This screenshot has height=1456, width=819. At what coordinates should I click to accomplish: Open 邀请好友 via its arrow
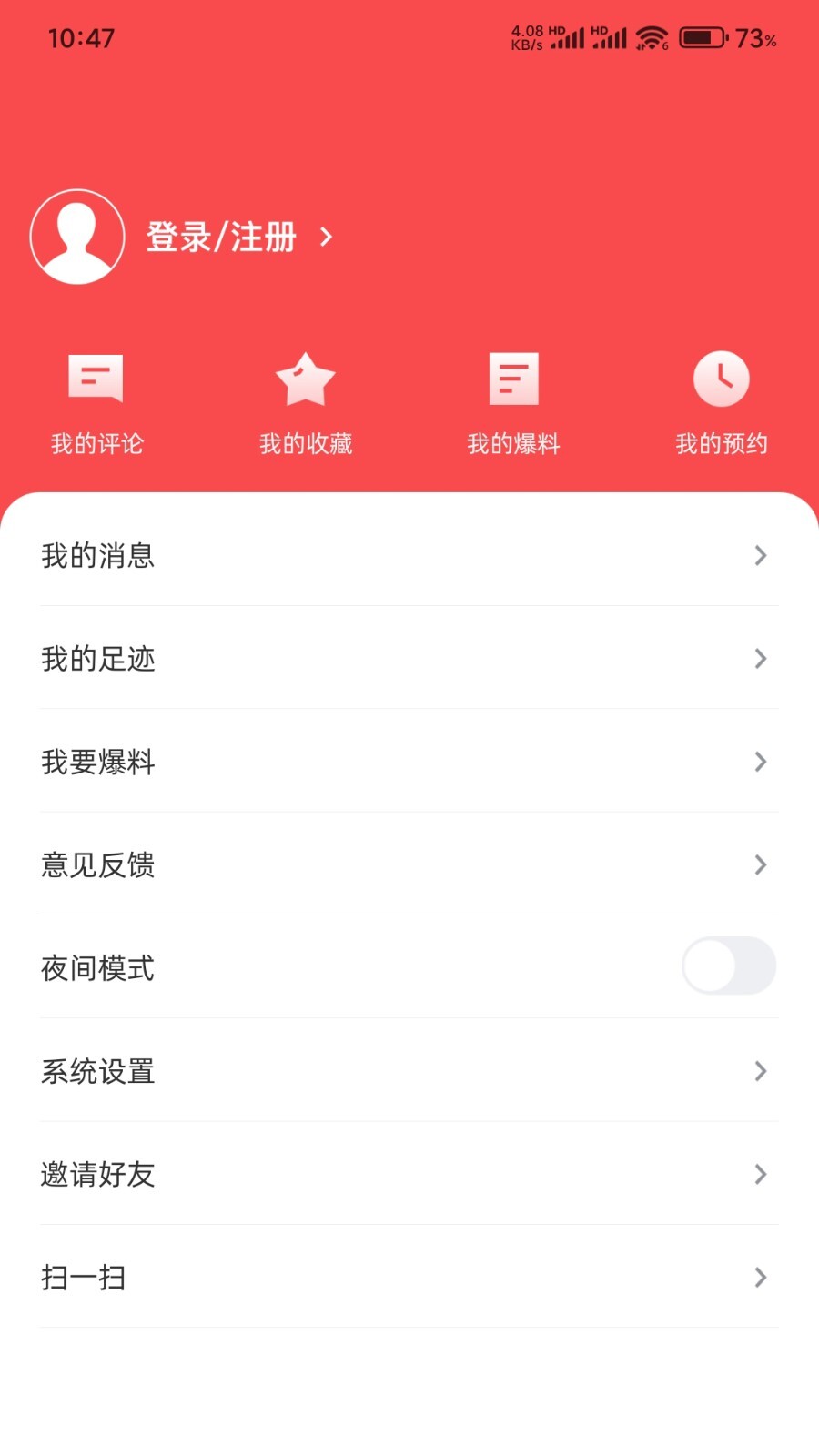[761, 1175]
